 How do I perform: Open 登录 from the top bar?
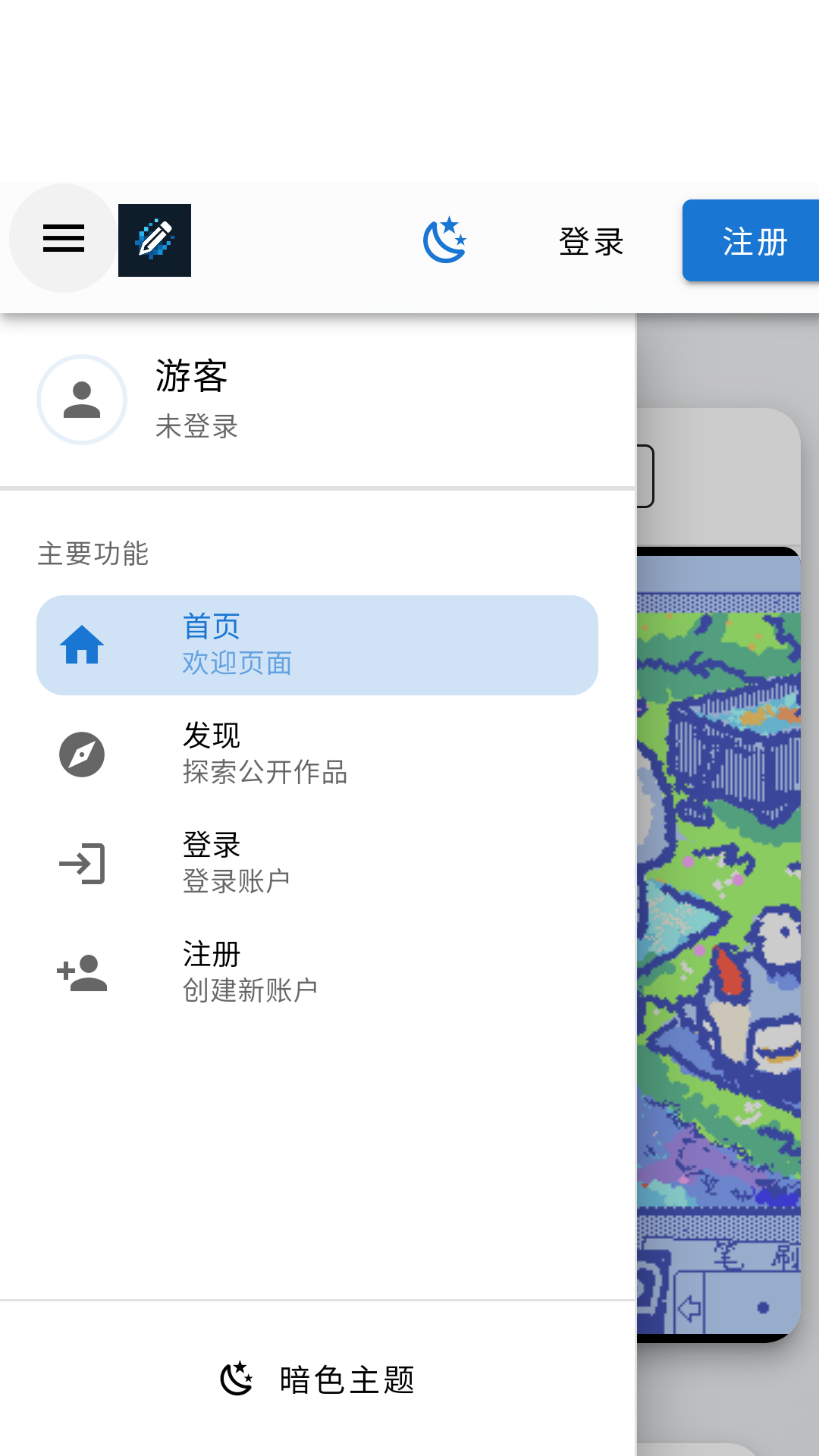[x=591, y=242]
